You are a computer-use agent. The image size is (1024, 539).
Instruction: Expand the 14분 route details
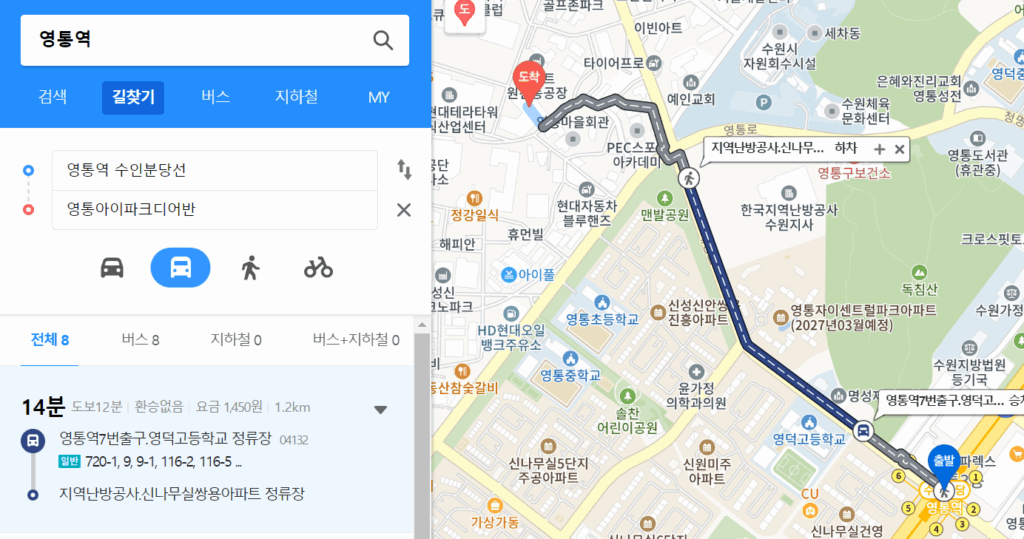[x=380, y=409]
